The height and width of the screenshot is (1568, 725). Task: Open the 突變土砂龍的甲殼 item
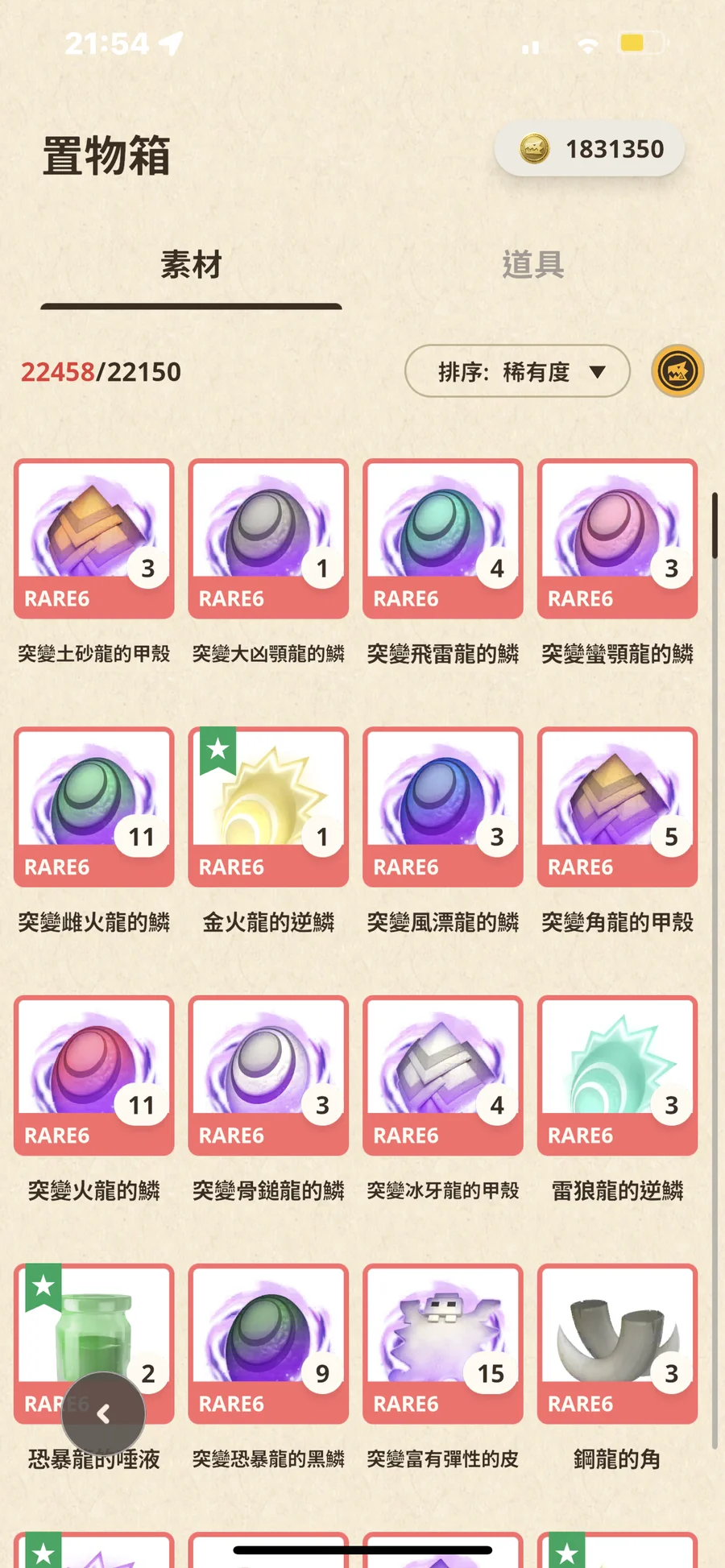[94, 538]
